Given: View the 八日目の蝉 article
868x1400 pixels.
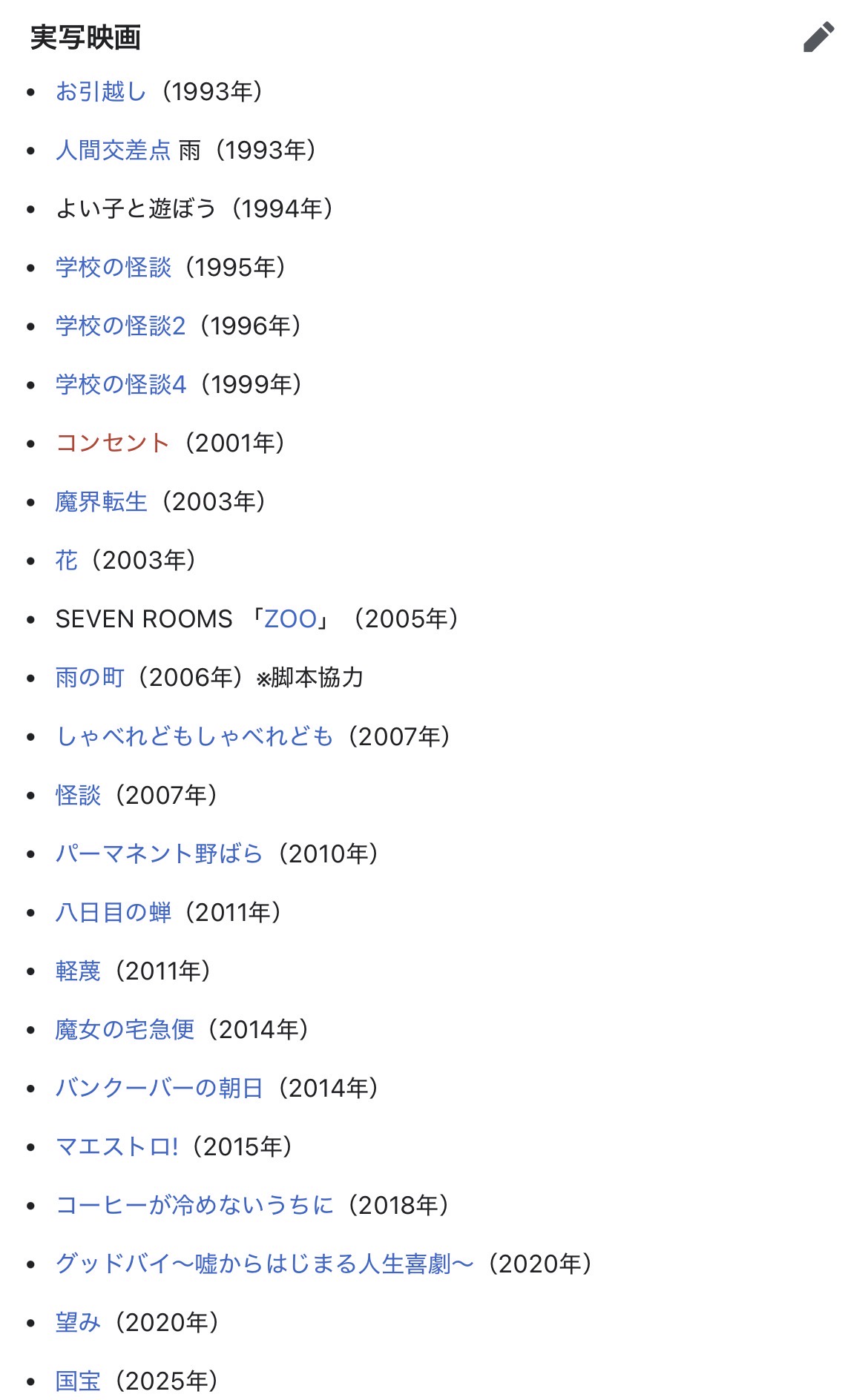Looking at the screenshot, I should pyautogui.click(x=113, y=913).
